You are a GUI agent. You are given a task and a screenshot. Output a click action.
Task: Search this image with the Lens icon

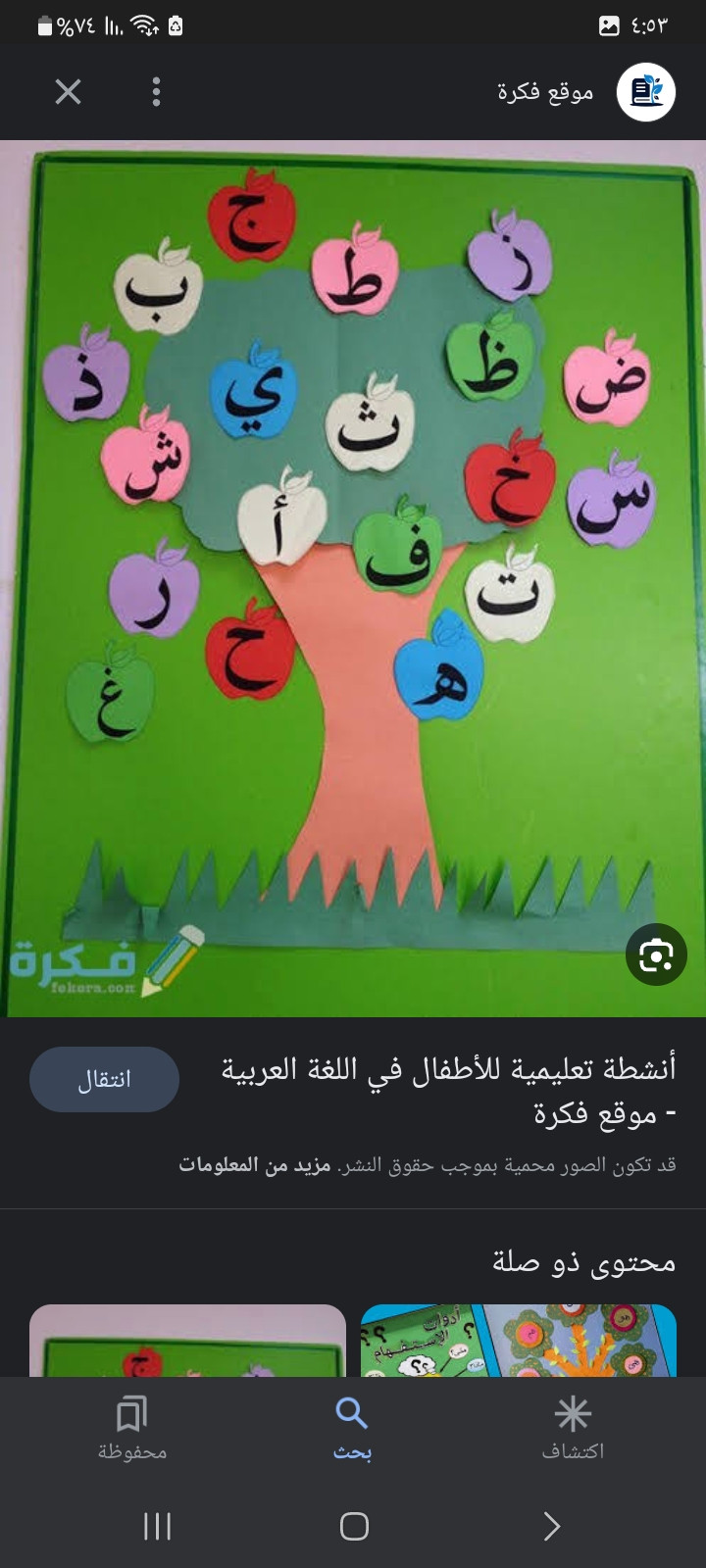click(656, 955)
